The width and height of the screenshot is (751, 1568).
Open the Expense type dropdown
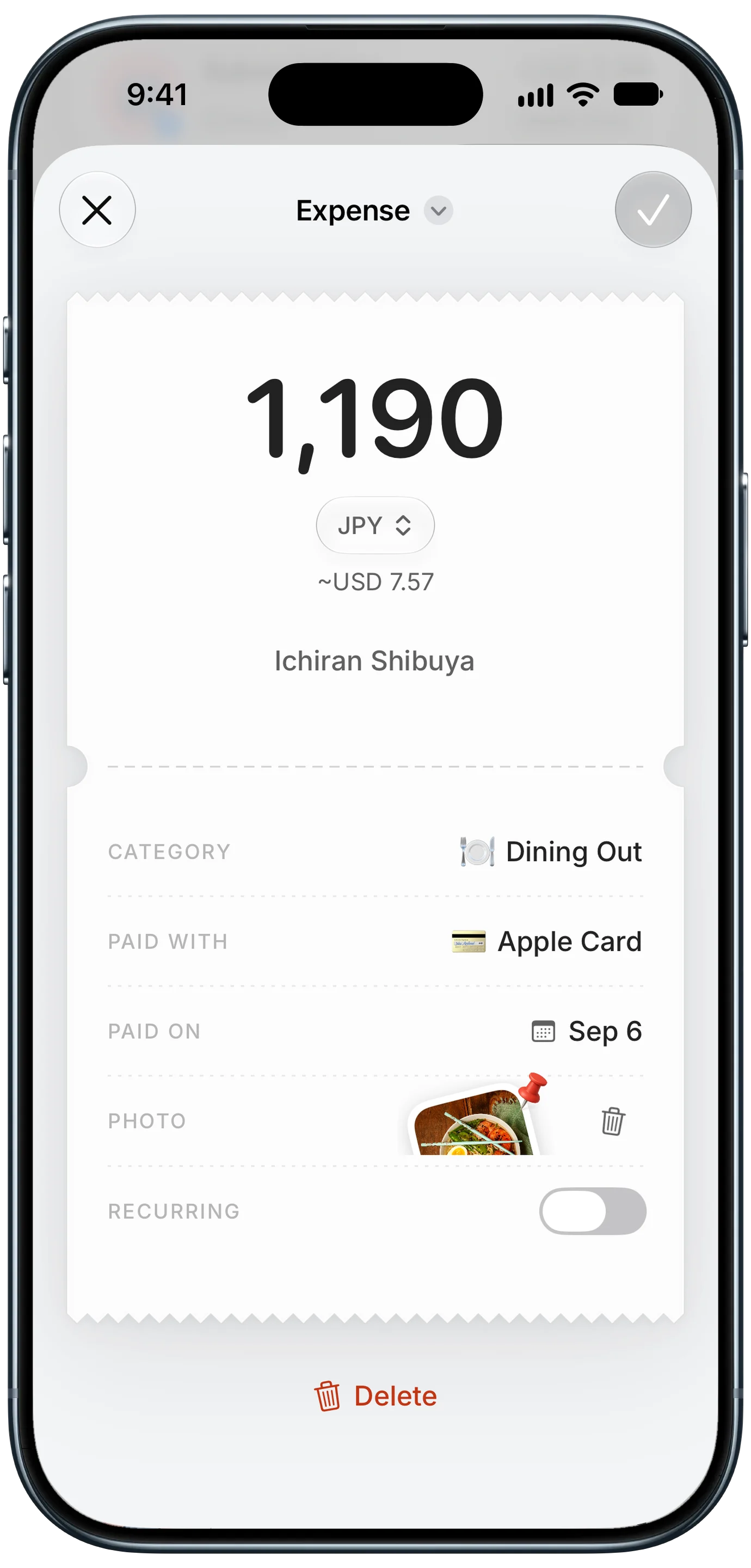tap(374, 211)
